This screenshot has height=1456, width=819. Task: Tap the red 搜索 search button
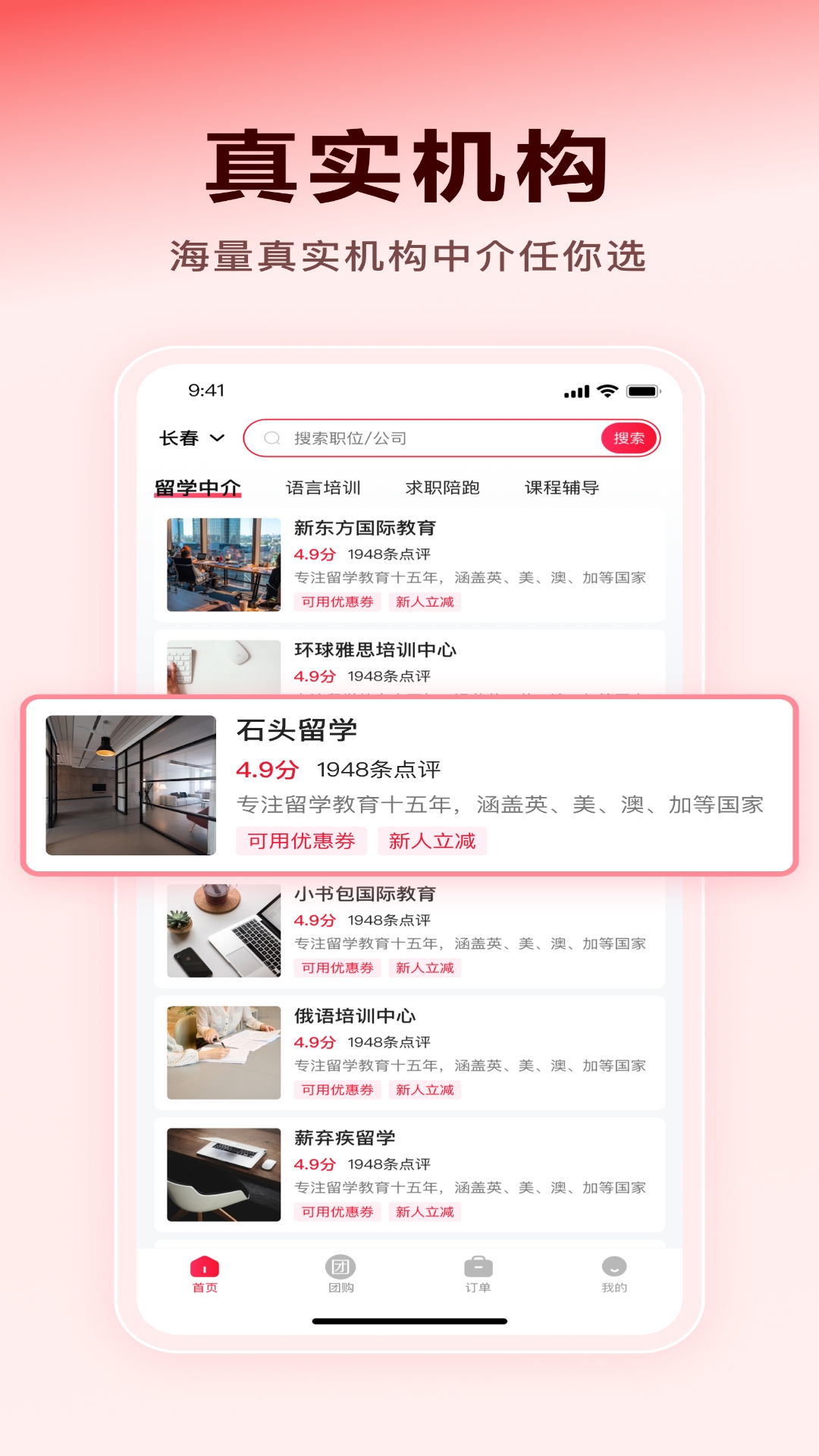click(627, 438)
